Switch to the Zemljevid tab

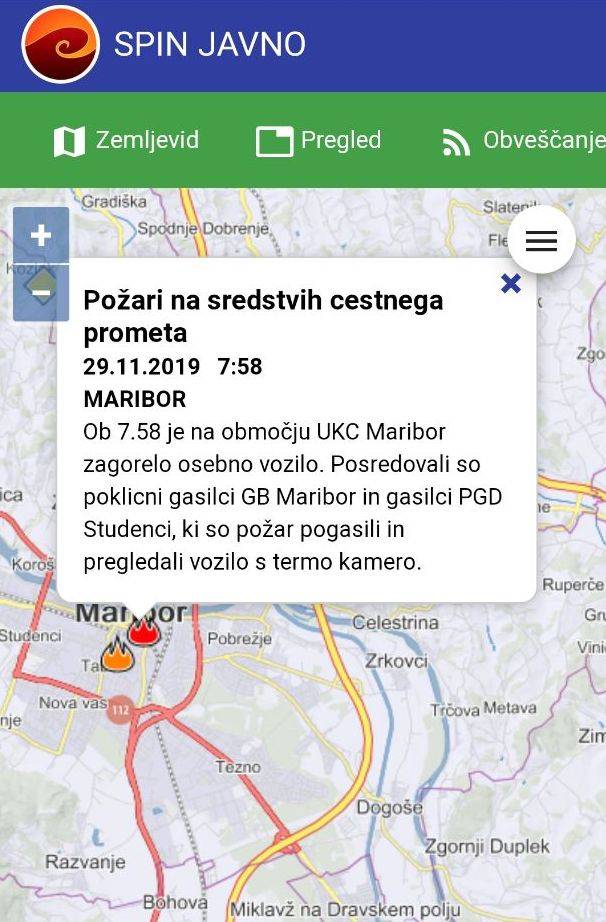126,141
